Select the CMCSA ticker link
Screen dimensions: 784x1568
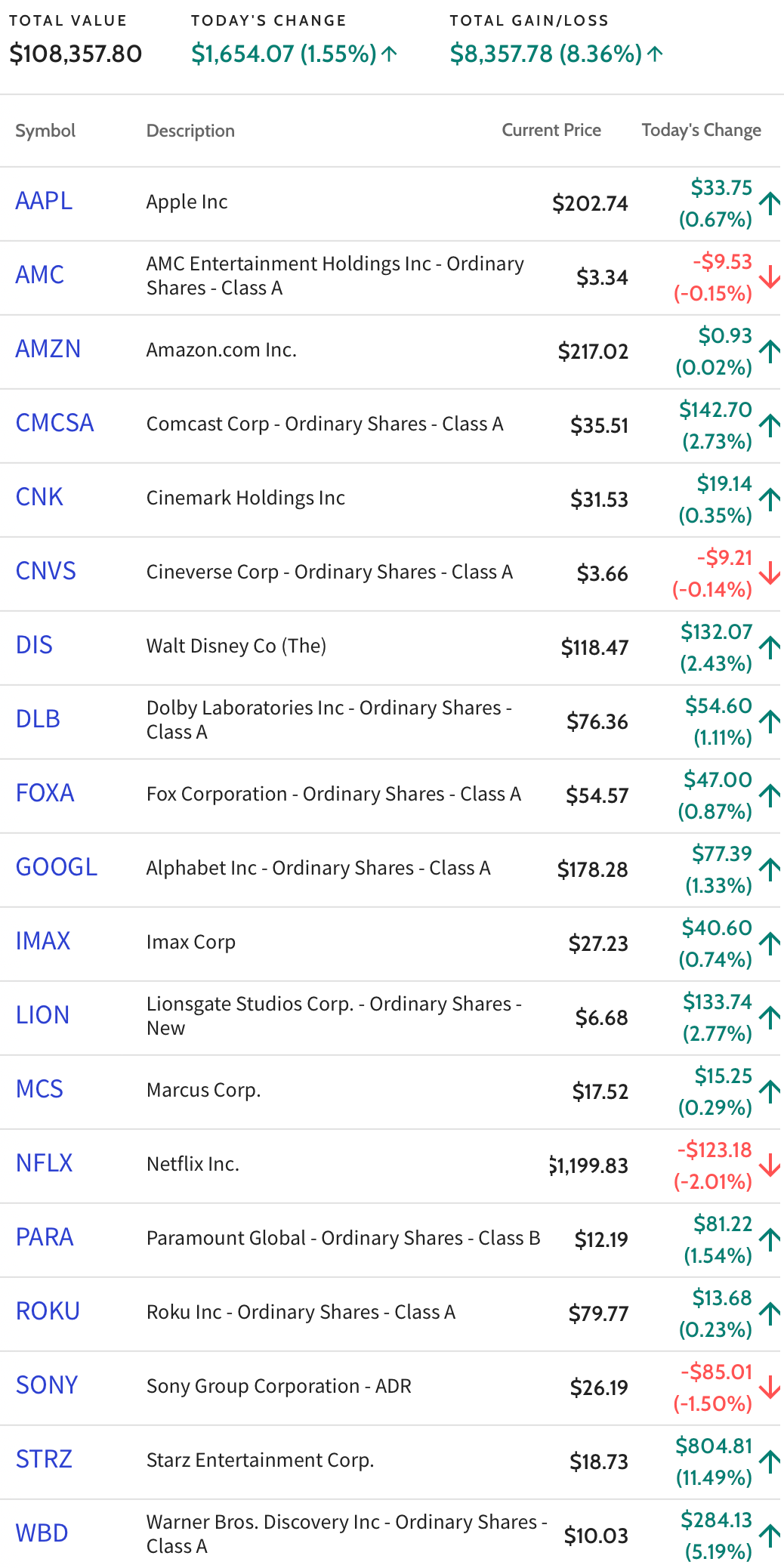pyautogui.click(x=55, y=423)
